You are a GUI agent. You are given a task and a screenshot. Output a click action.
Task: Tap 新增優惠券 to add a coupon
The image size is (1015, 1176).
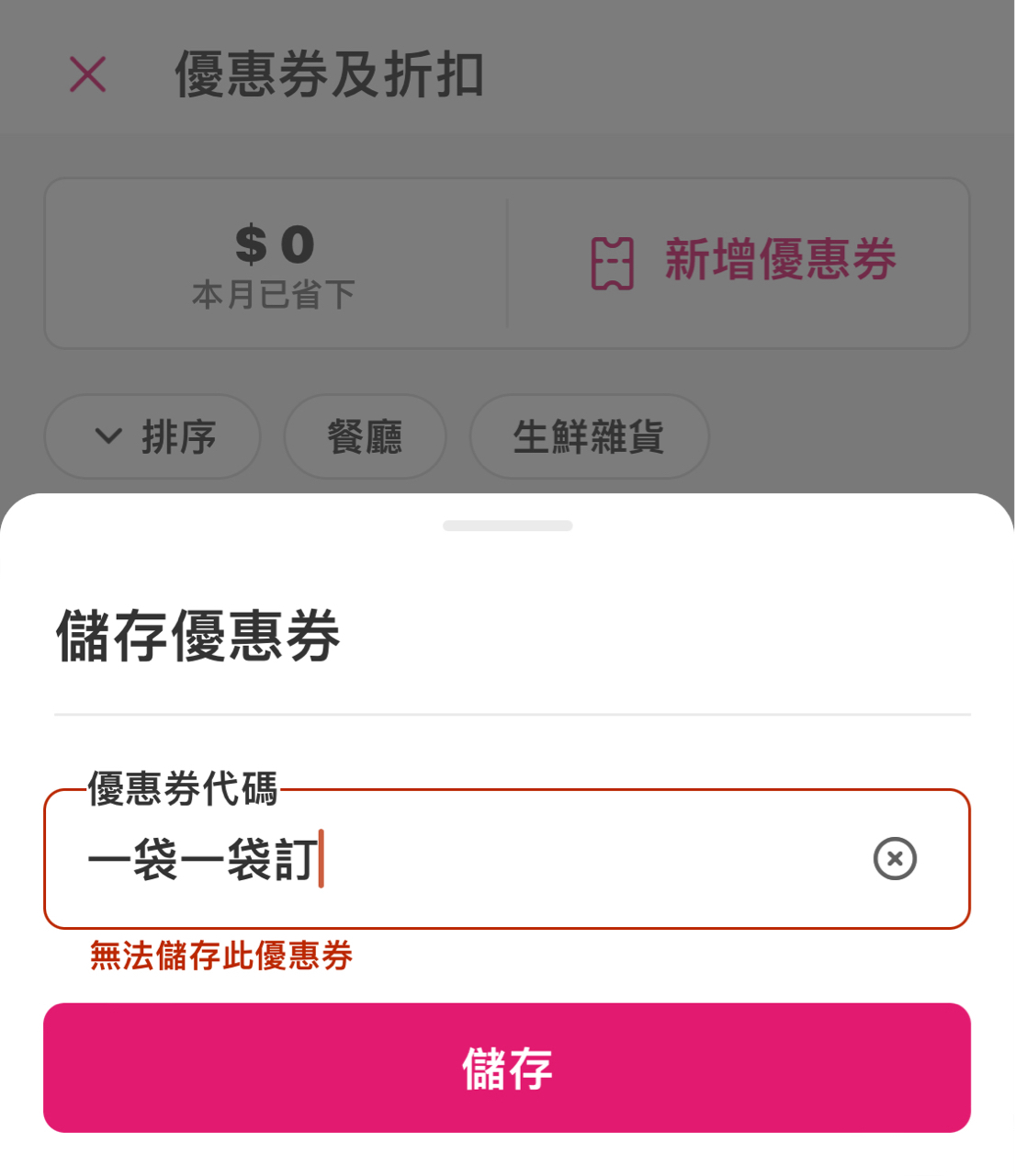point(742,262)
